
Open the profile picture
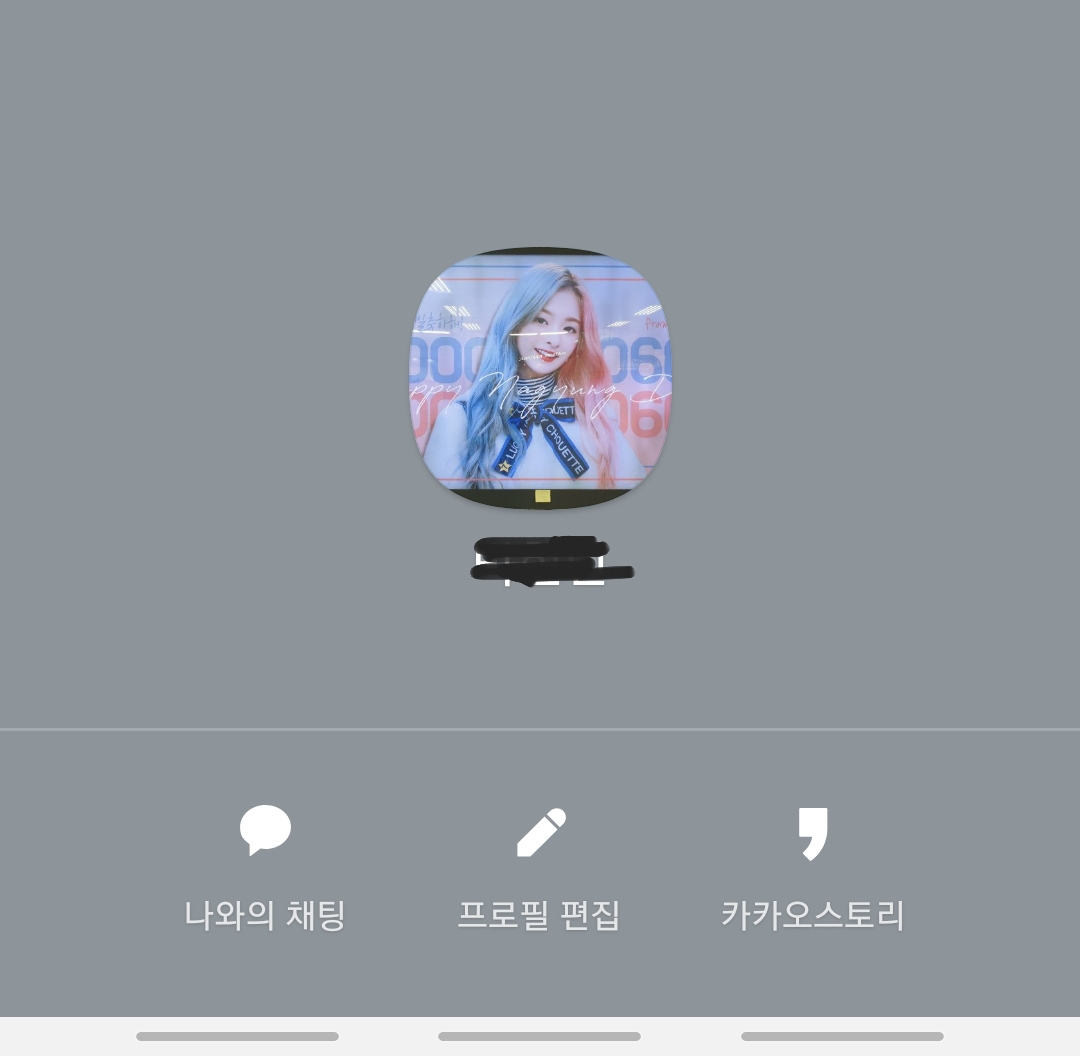[x=540, y=378]
